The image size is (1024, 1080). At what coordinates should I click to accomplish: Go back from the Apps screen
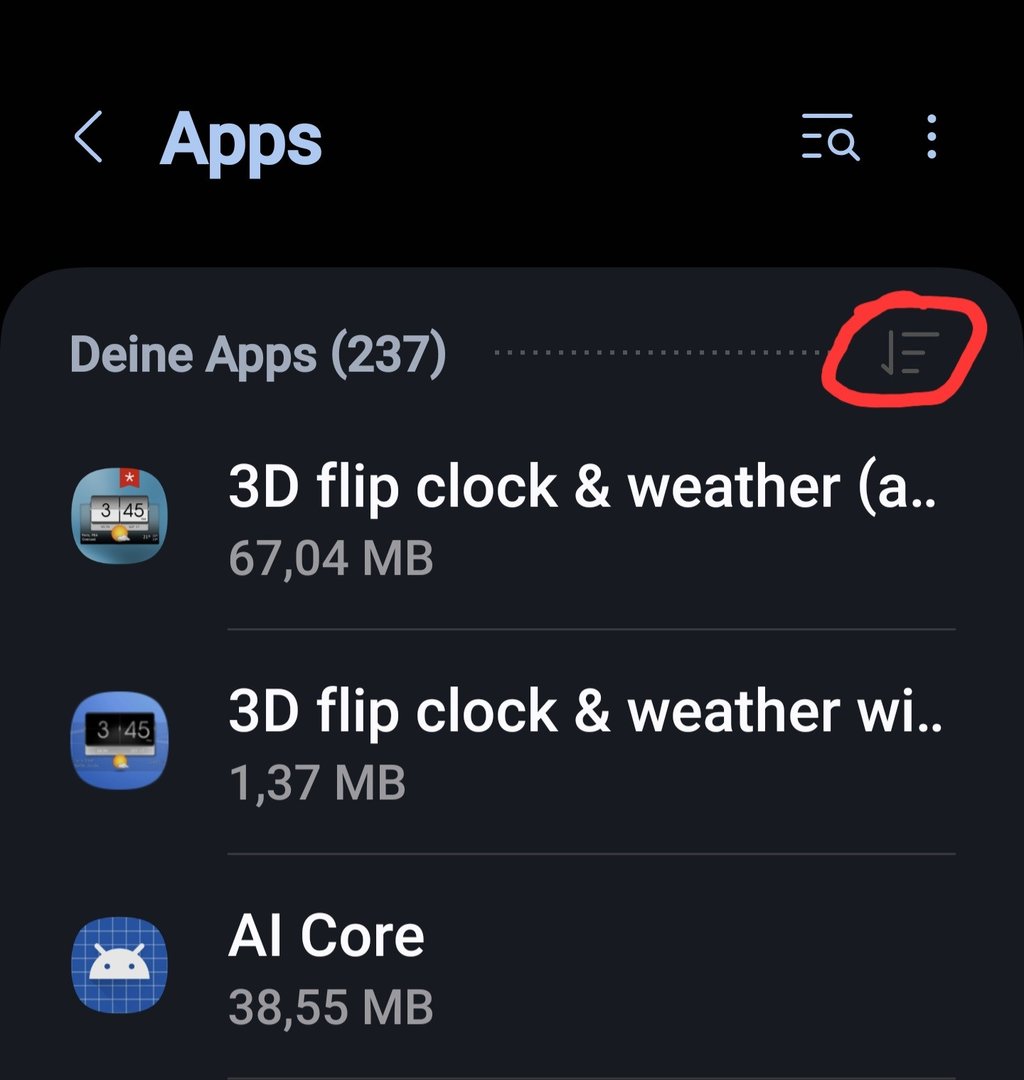[89, 137]
